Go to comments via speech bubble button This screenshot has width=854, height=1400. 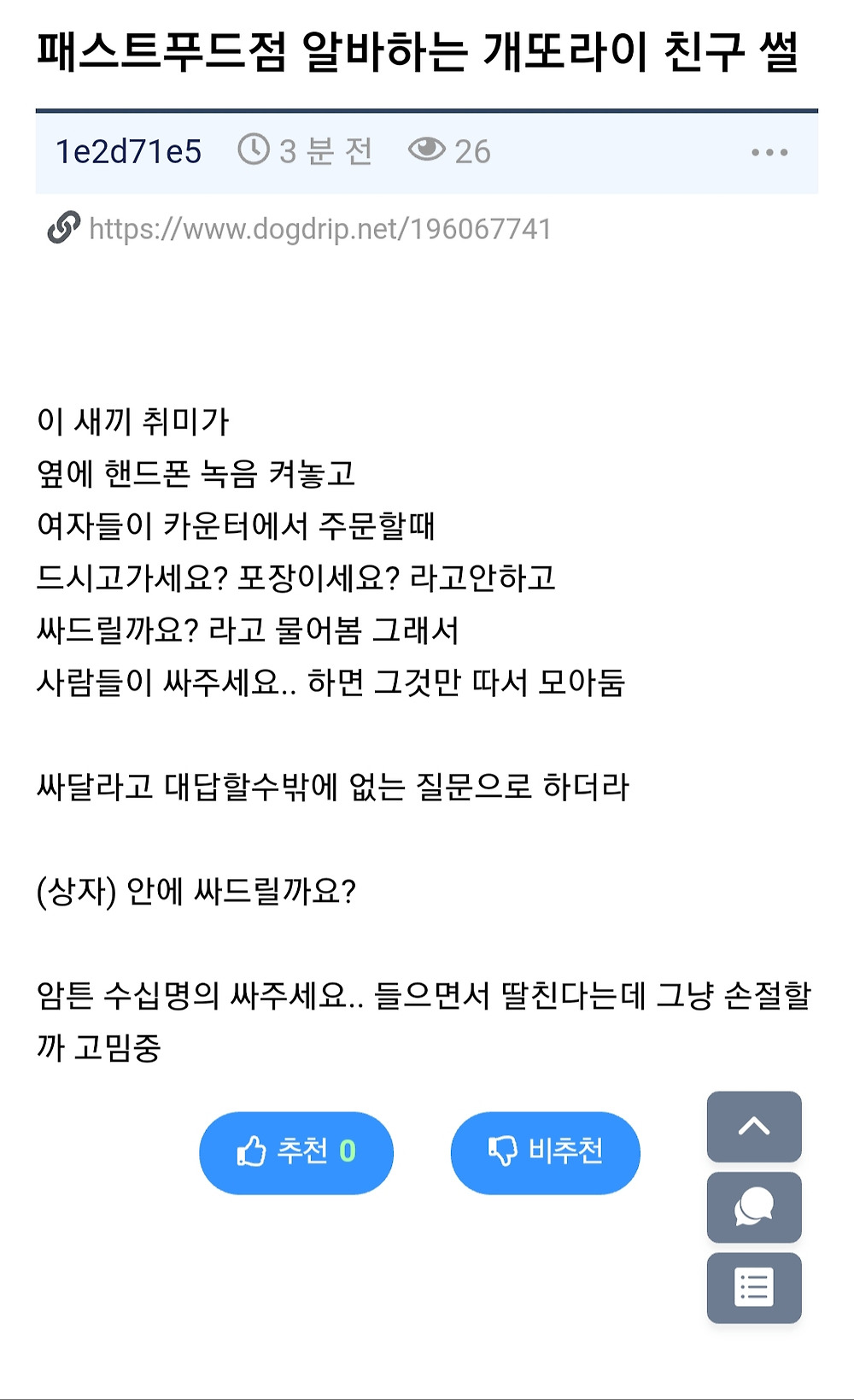point(754,1207)
